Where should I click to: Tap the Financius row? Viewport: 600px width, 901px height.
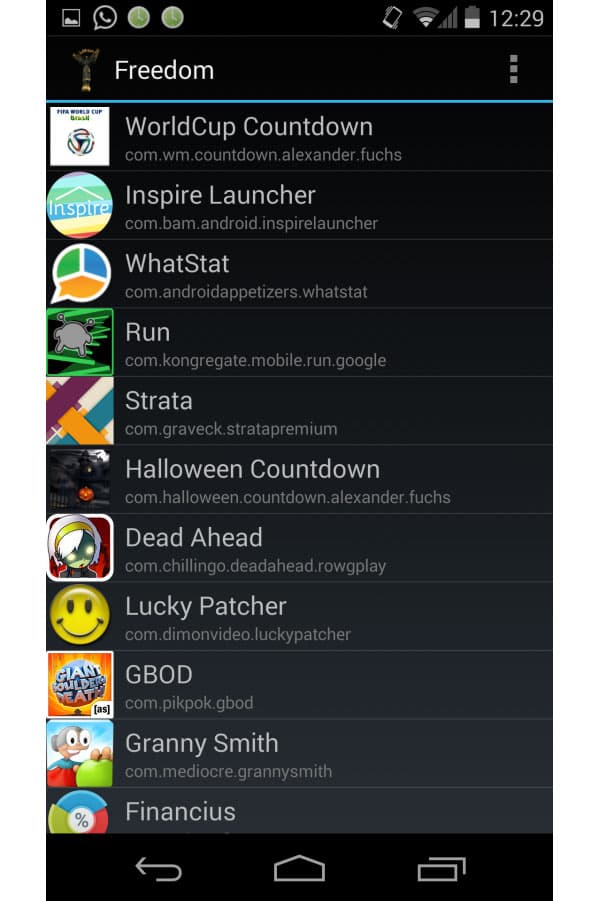299,812
